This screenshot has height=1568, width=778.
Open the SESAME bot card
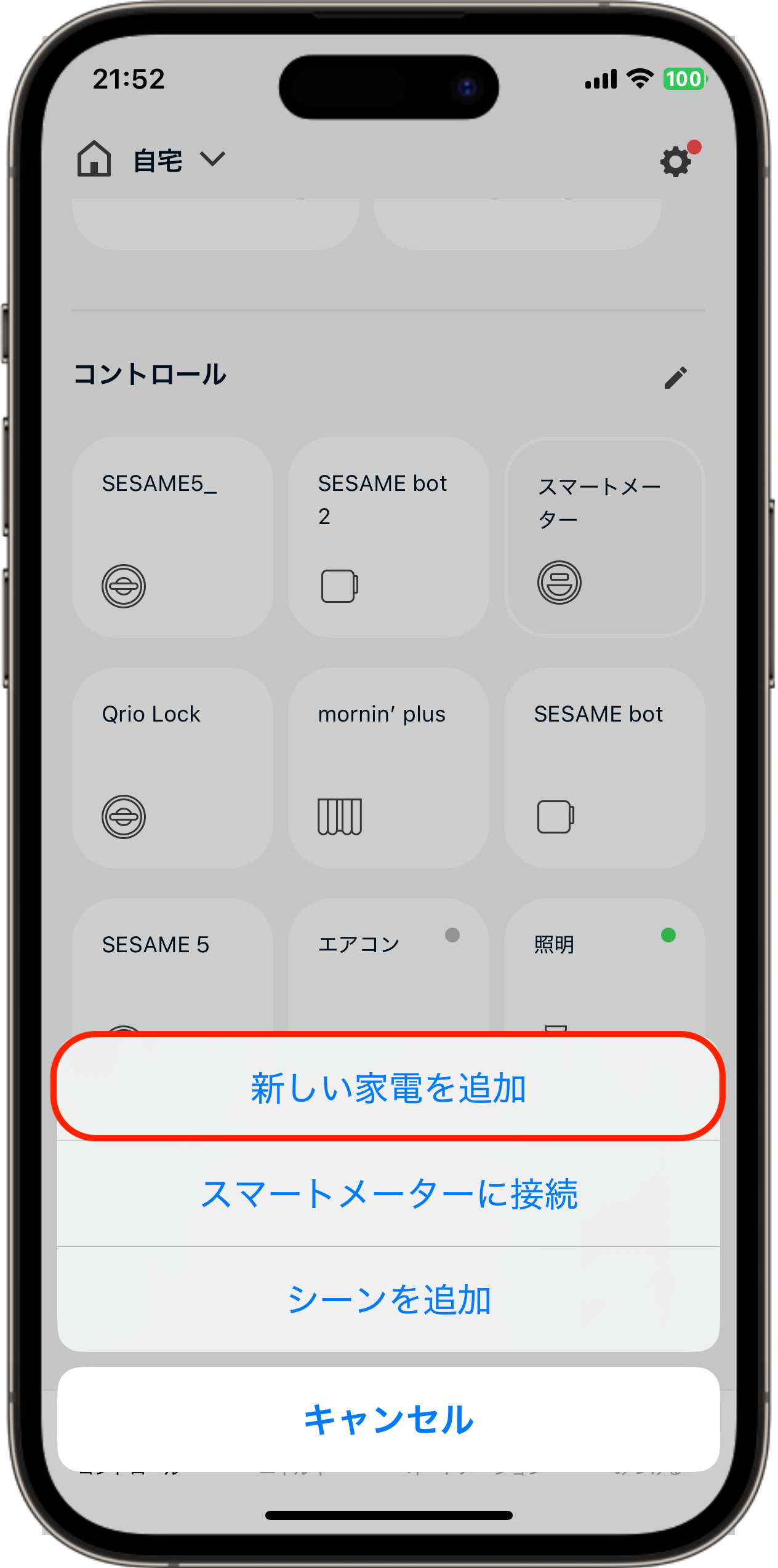click(604, 768)
